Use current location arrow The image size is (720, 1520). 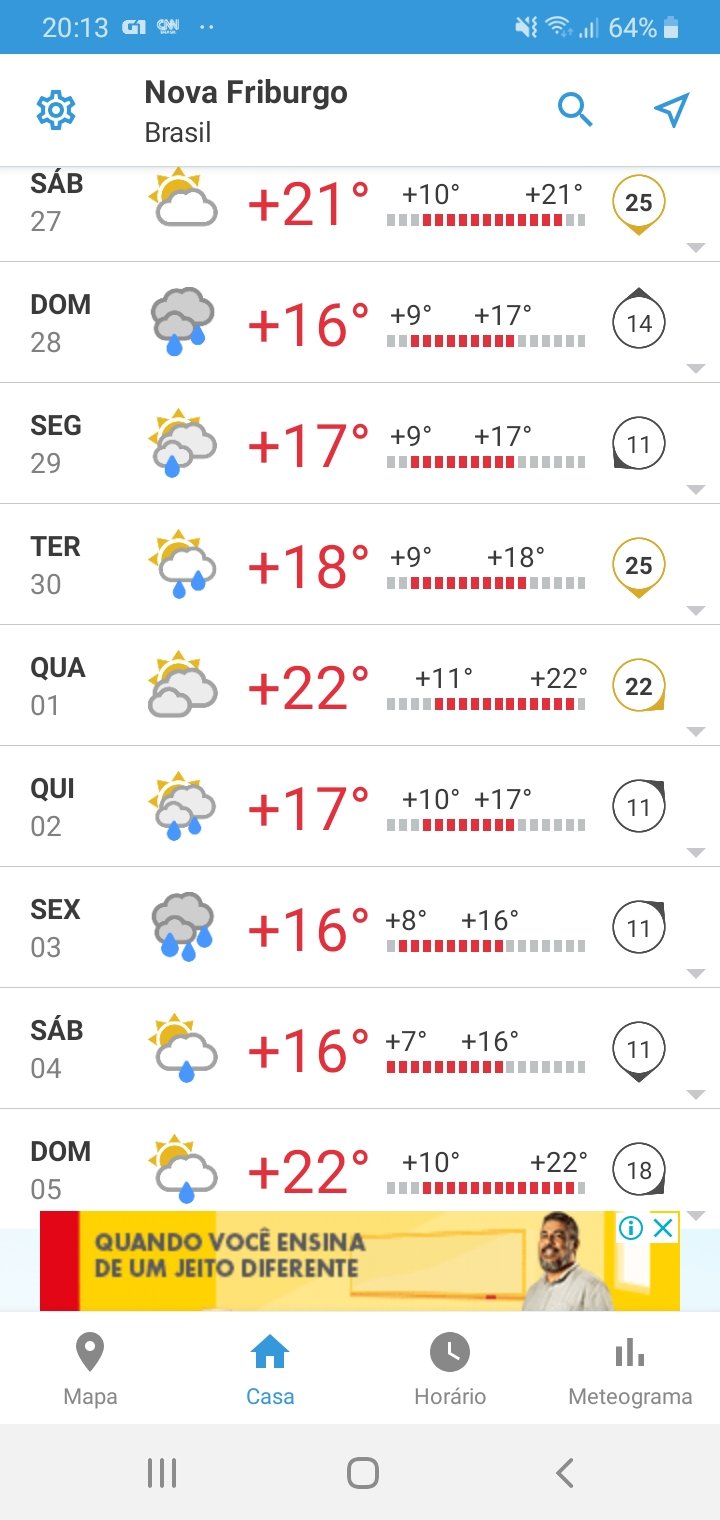pos(672,110)
